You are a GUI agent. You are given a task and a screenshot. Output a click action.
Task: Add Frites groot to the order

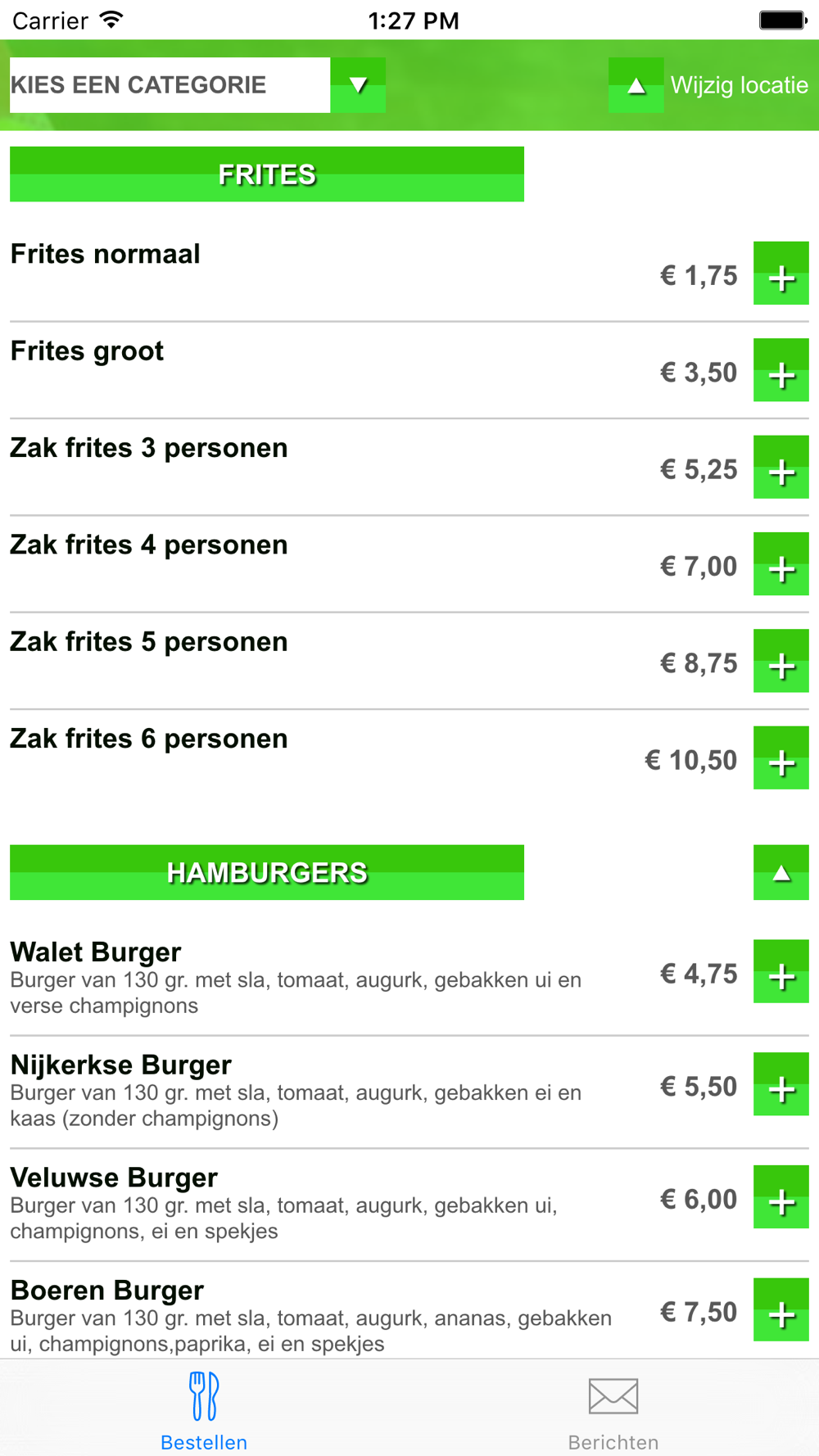click(x=781, y=370)
